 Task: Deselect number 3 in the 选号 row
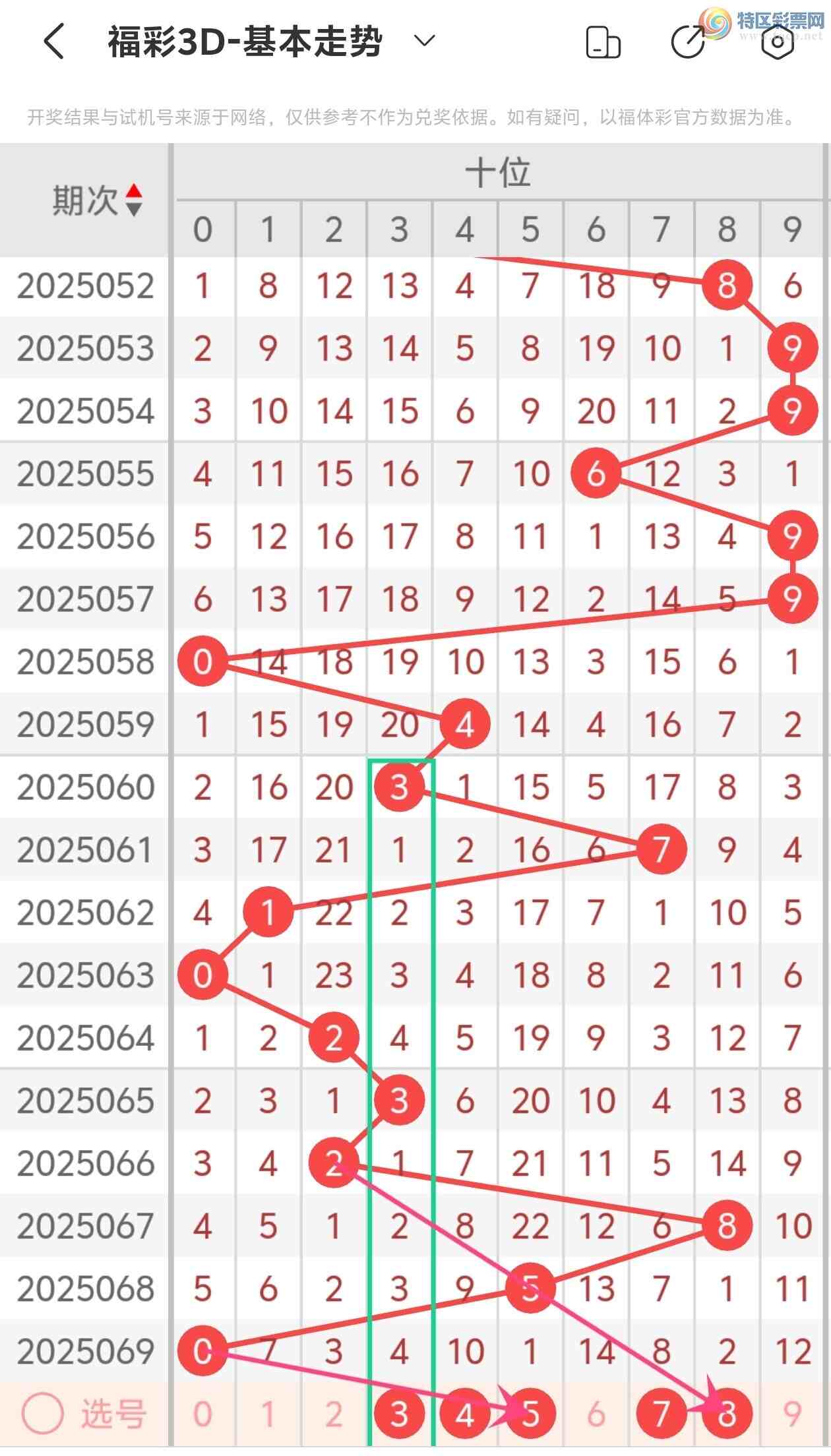[399, 1414]
